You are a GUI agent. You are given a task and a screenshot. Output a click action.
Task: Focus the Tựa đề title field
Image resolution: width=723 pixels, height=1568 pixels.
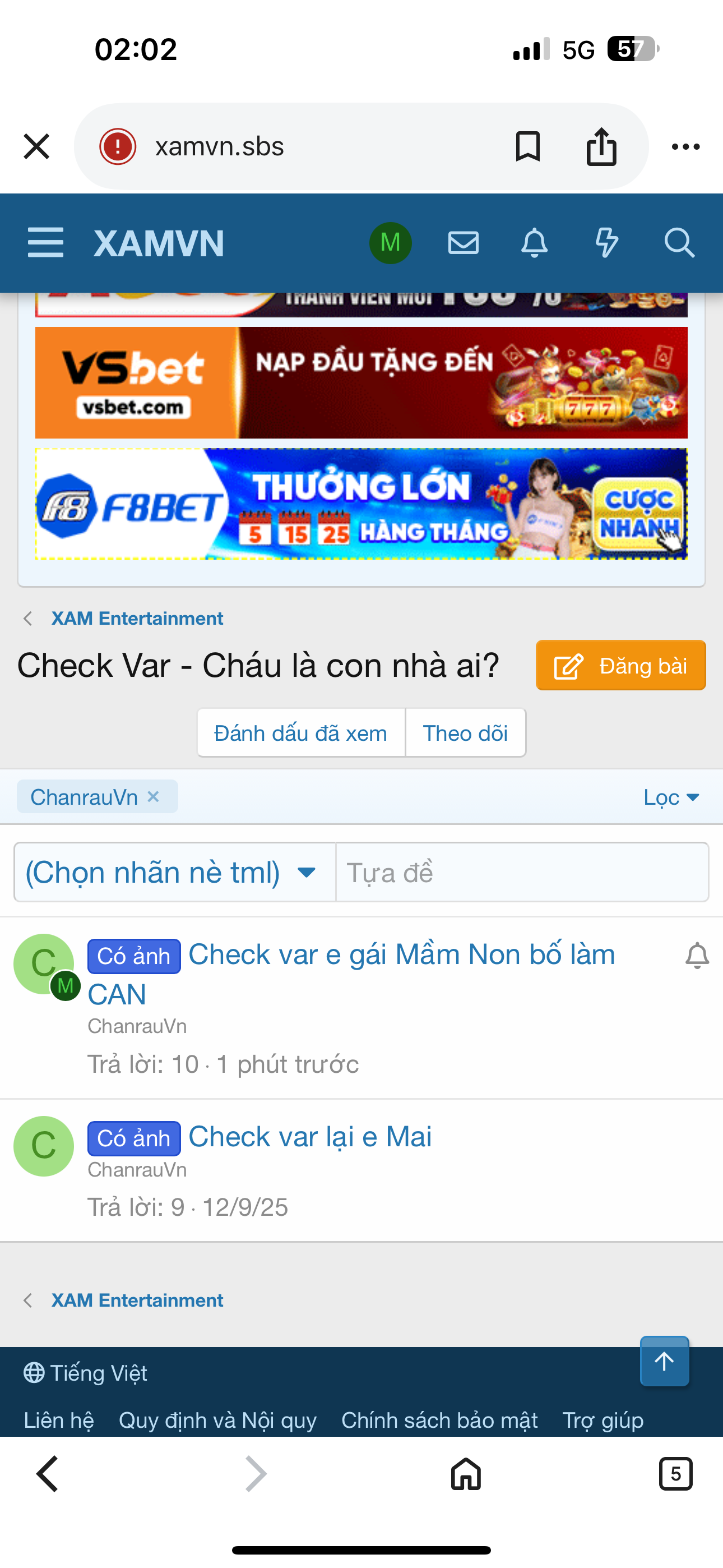[x=522, y=872]
